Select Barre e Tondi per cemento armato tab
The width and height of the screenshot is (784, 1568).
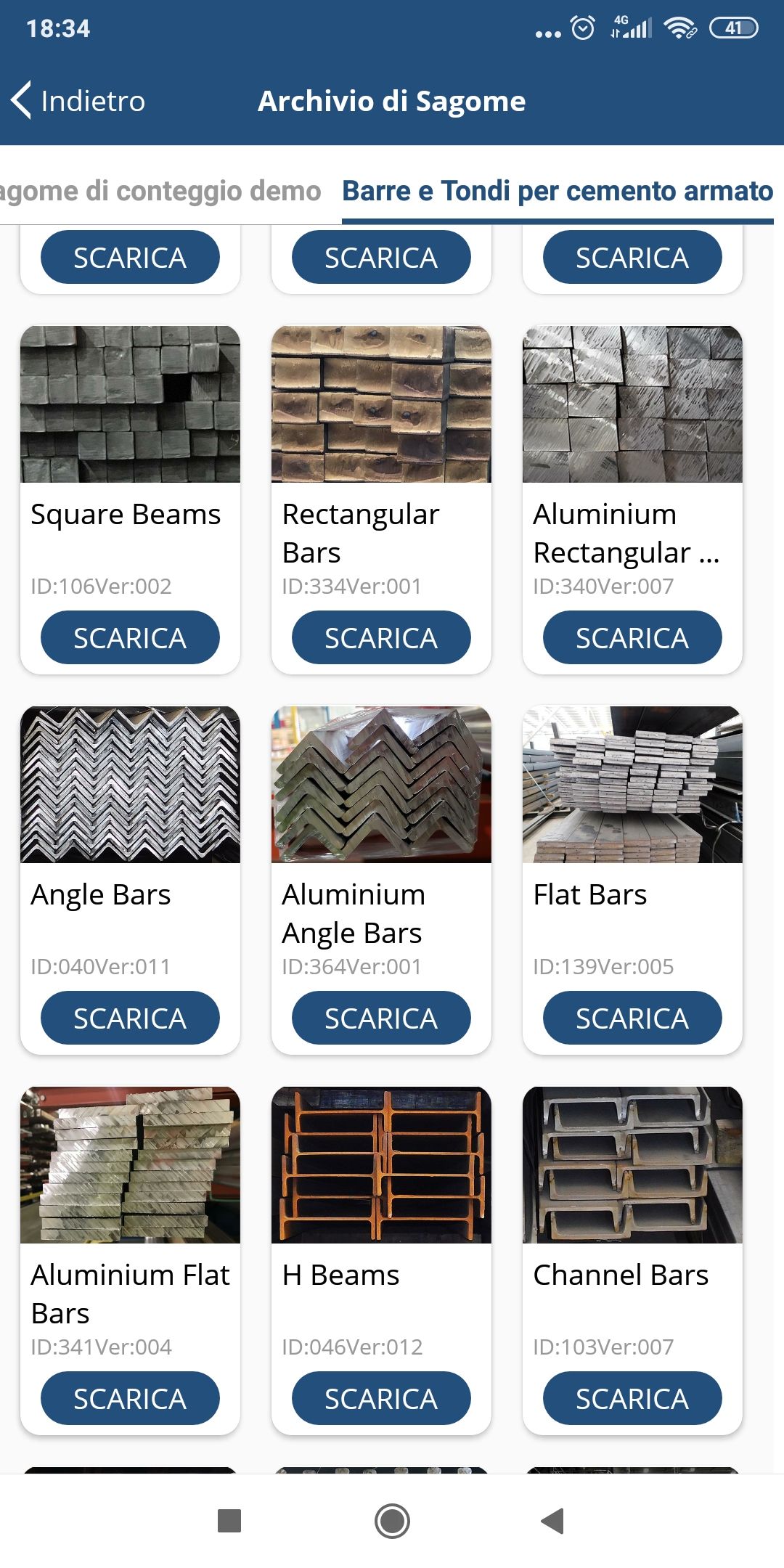(x=558, y=191)
